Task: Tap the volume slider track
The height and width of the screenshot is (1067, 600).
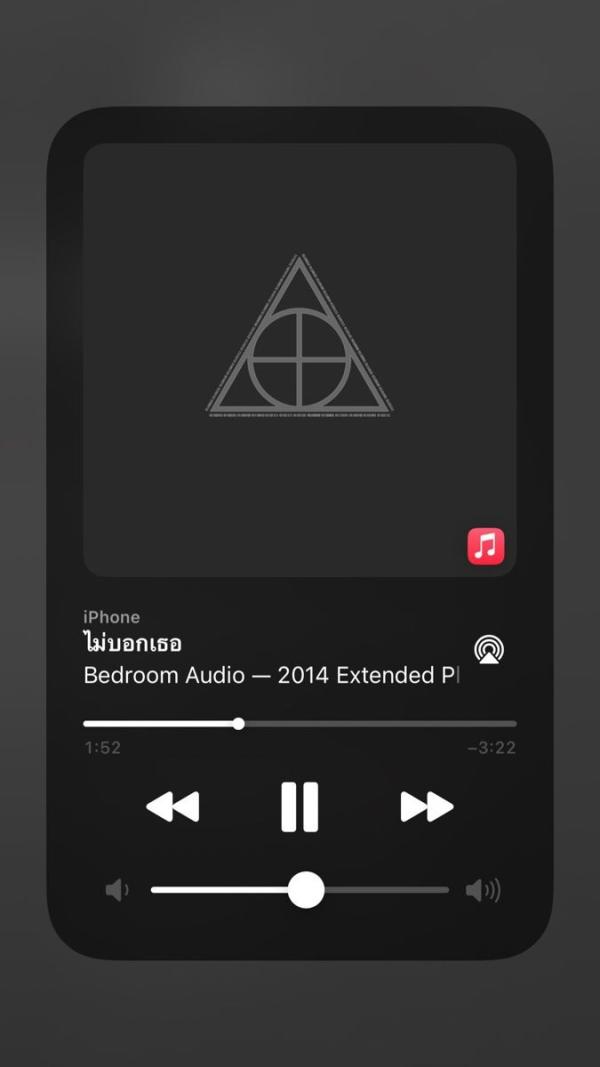Action: click(x=300, y=889)
